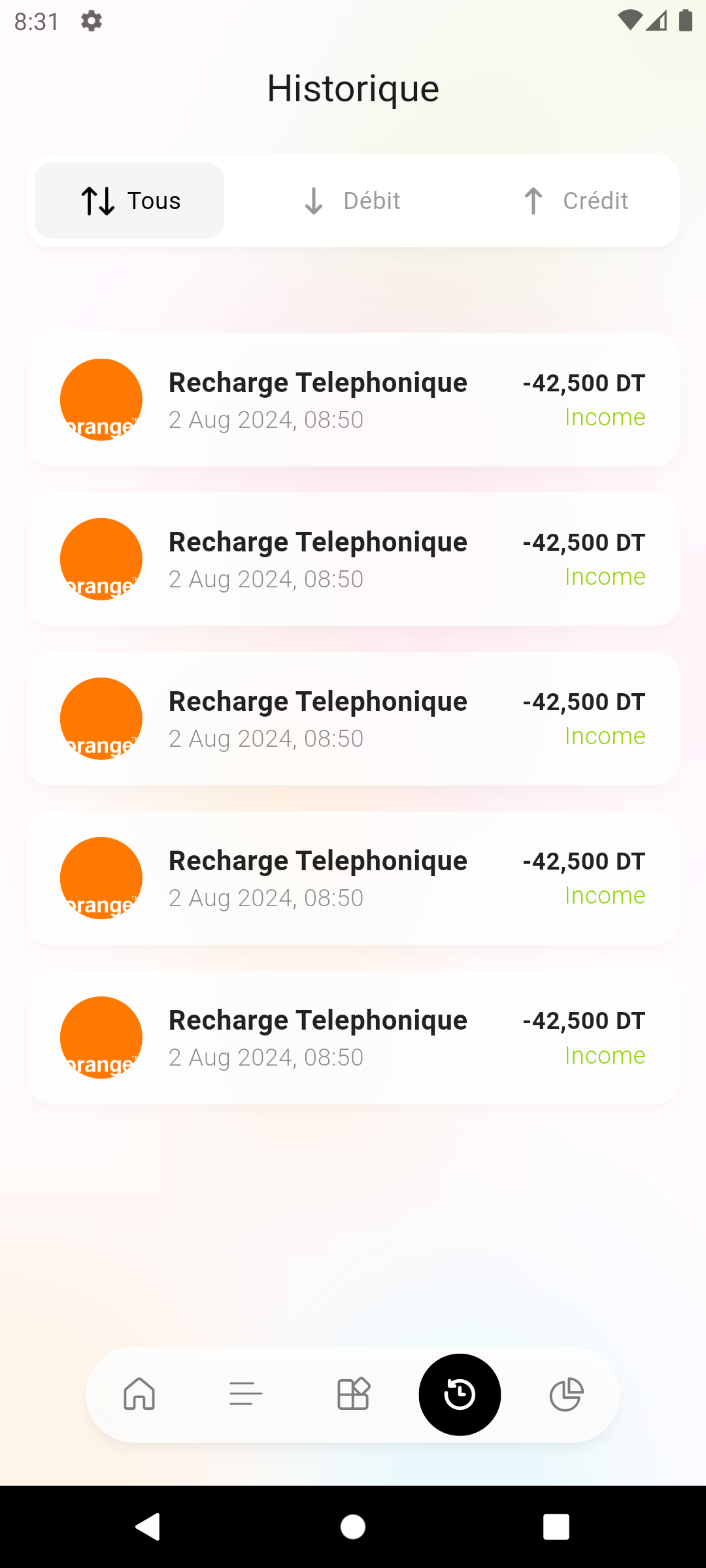Tap the up arrow beside Crédit
The width and height of the screenshot is (706, 1568).
click(x=533, y=200)
